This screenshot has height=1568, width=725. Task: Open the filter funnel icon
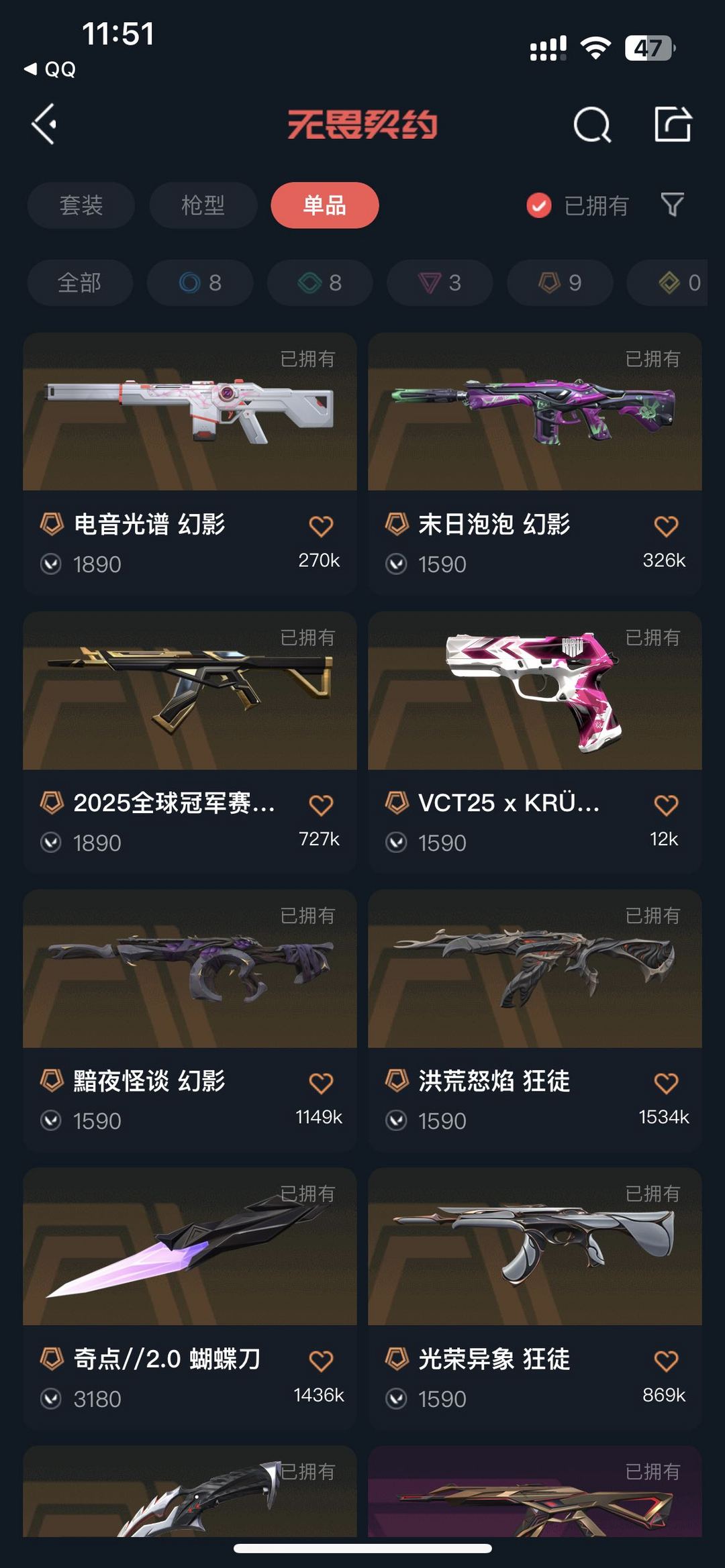(672, 205)
